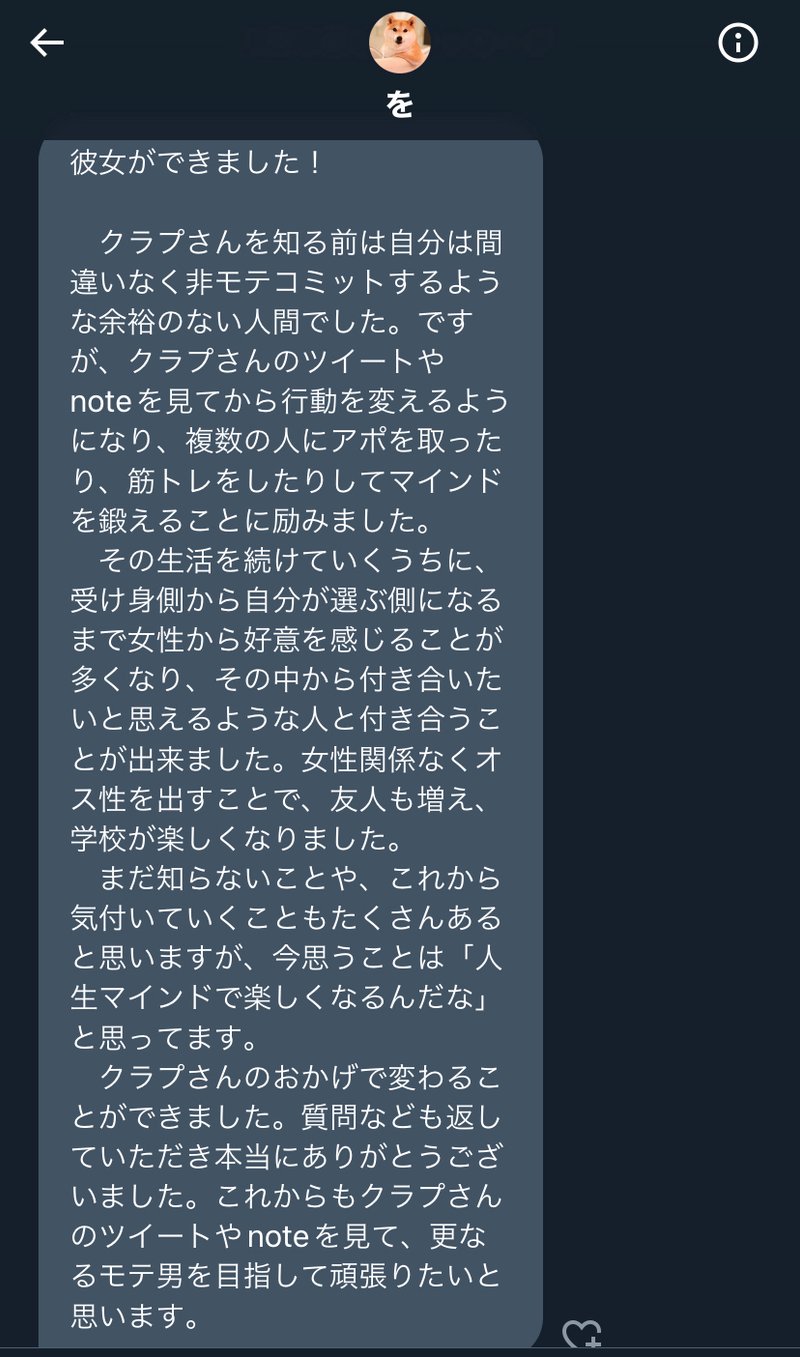This screenshot has height=1357, width=800.
Task: Open the Shiba dog profile avatar
Action: point(399,43)
